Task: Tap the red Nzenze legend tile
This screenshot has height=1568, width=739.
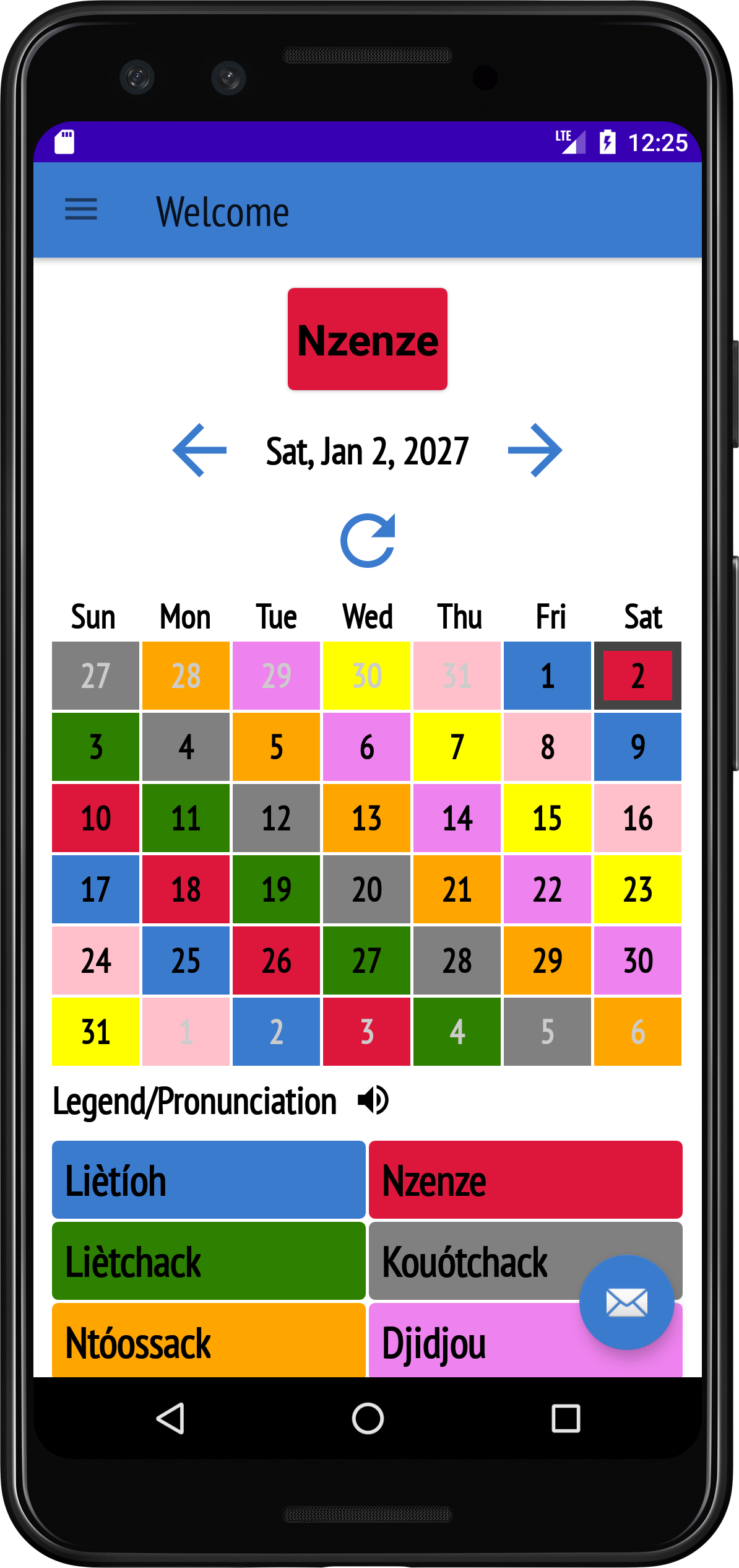Action: point(525,1180)
